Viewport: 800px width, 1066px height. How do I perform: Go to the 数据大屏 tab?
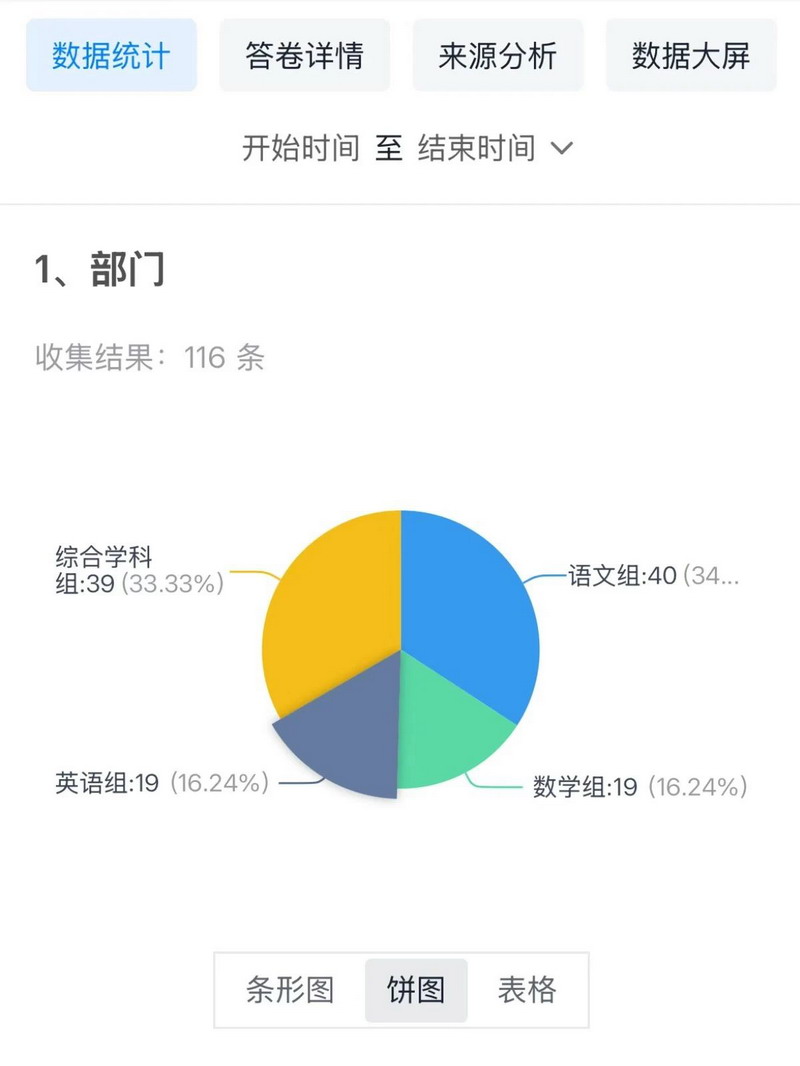pyautogui.click(x=691, y=56)
